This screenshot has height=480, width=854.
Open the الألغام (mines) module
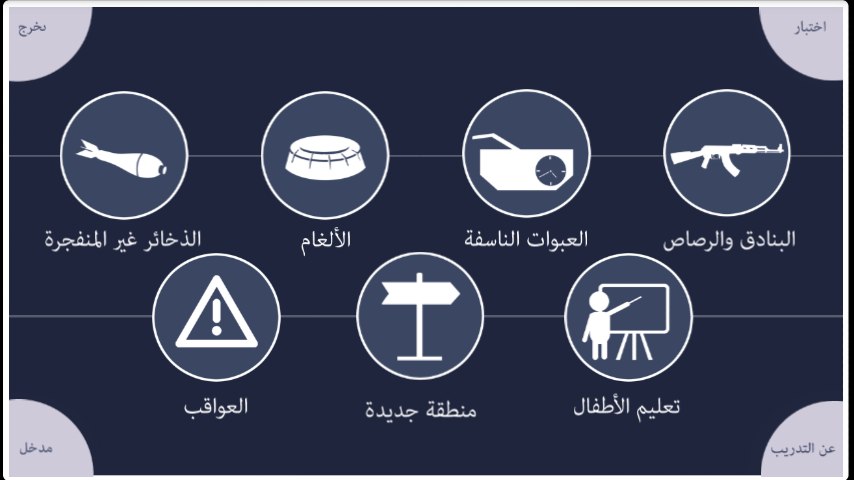[x=325, y=155]
